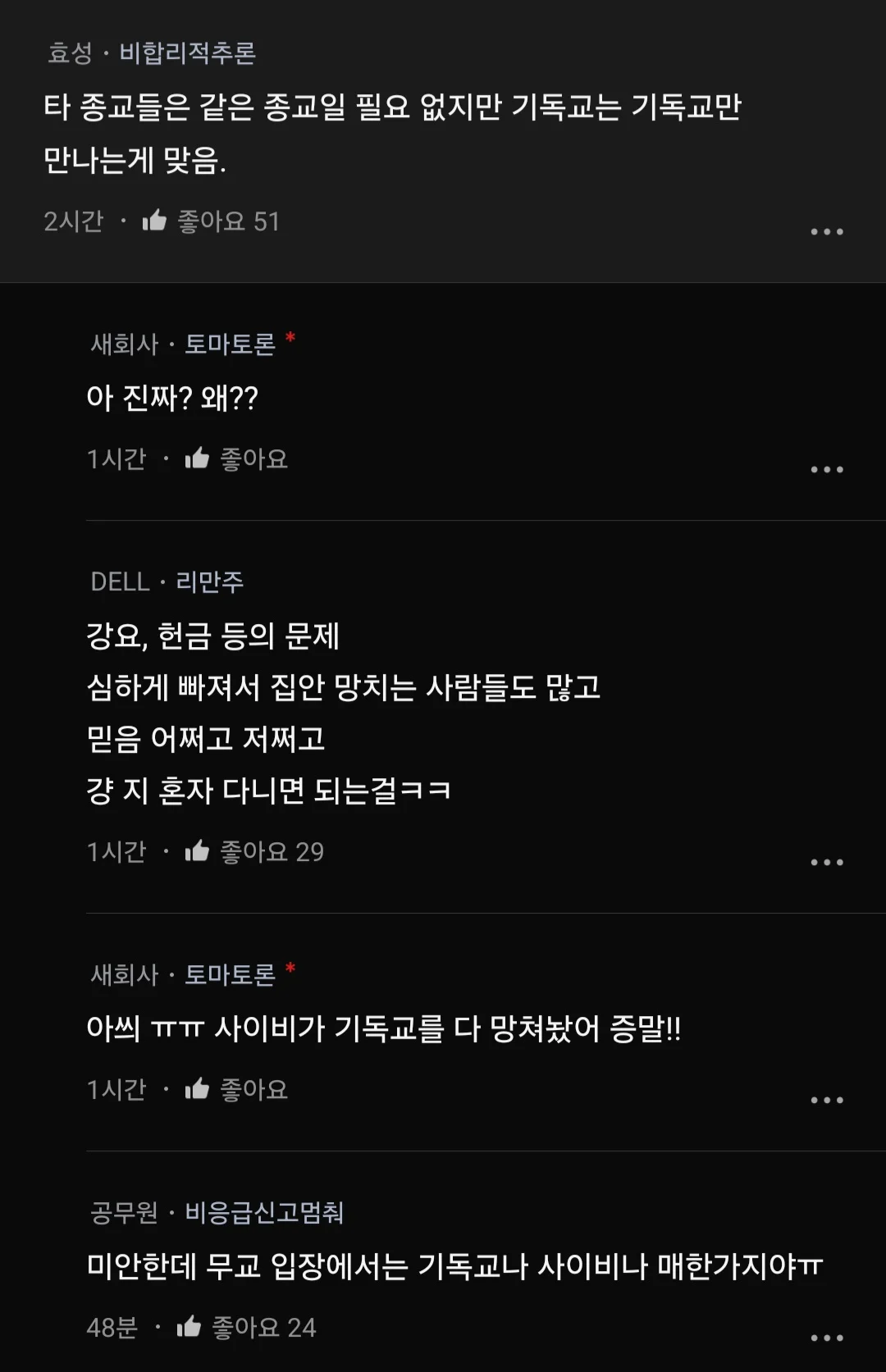Open more options on 리만주's reply
This screenshot has height=1372, width=886.
[826, 863]
